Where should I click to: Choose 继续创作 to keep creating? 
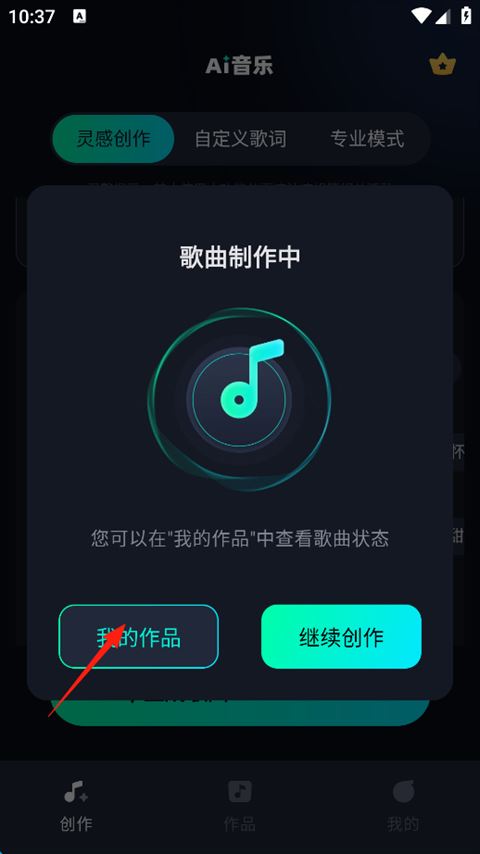point(341,636)
